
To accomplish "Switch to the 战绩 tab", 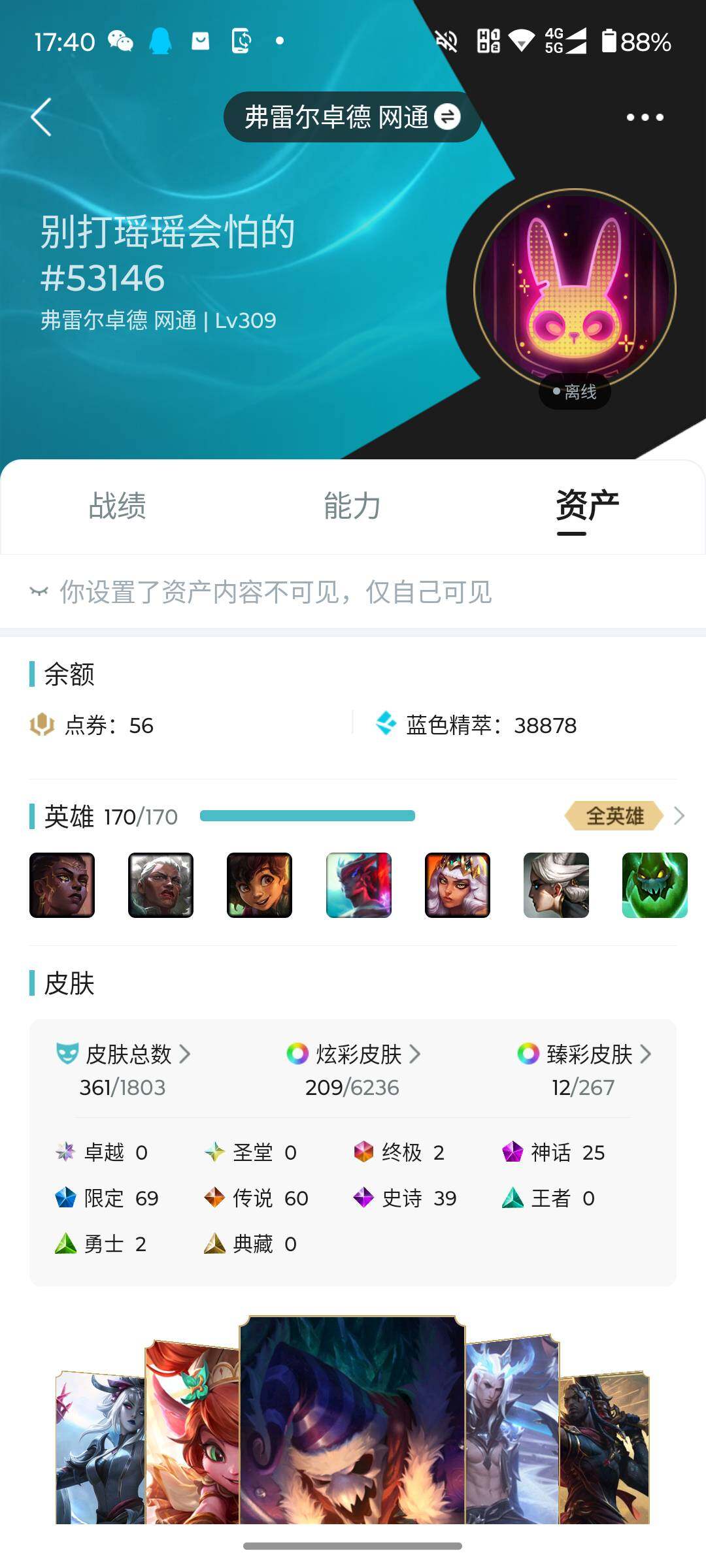I will (x=117, y=506).
